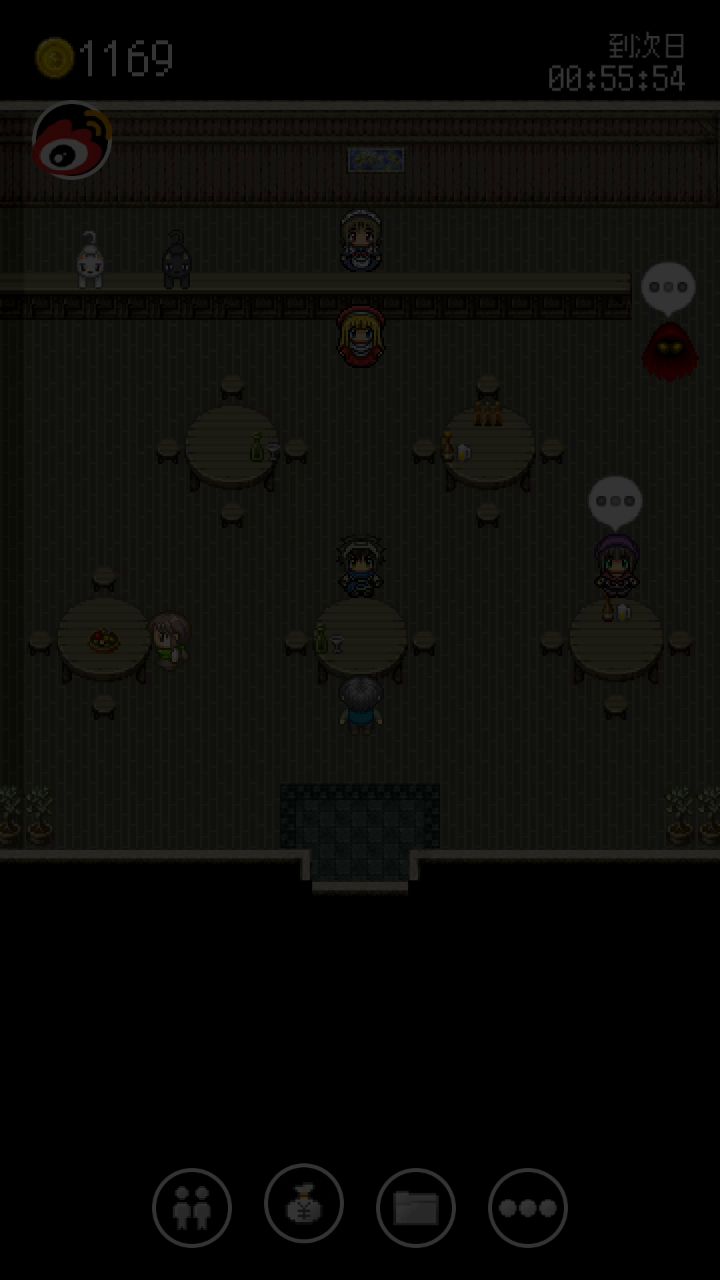Talk to the red hooded figure
The image size is (720, 1280).
coord(669,352)
